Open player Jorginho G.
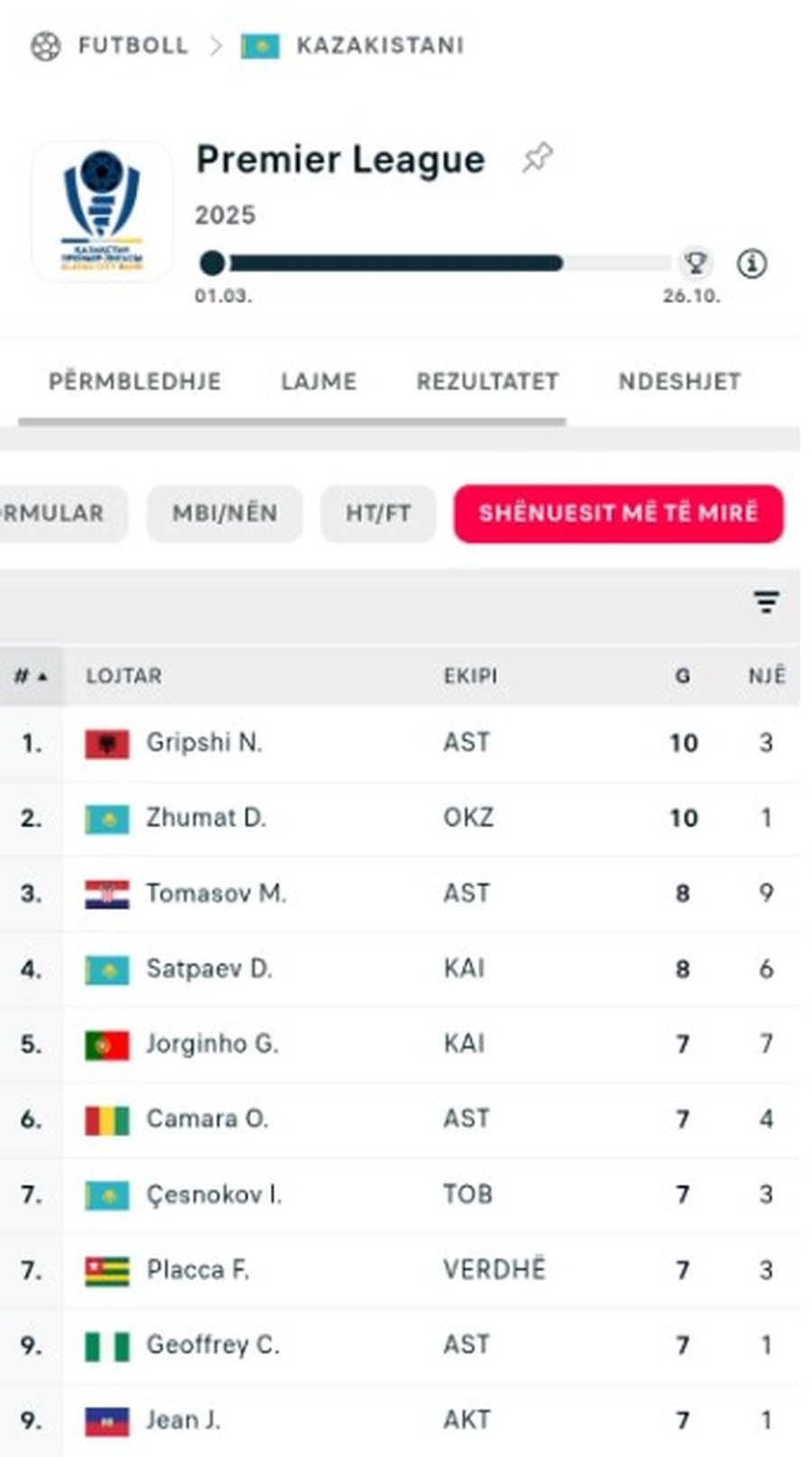The image size is (812, 1457). click(212, 1044)
